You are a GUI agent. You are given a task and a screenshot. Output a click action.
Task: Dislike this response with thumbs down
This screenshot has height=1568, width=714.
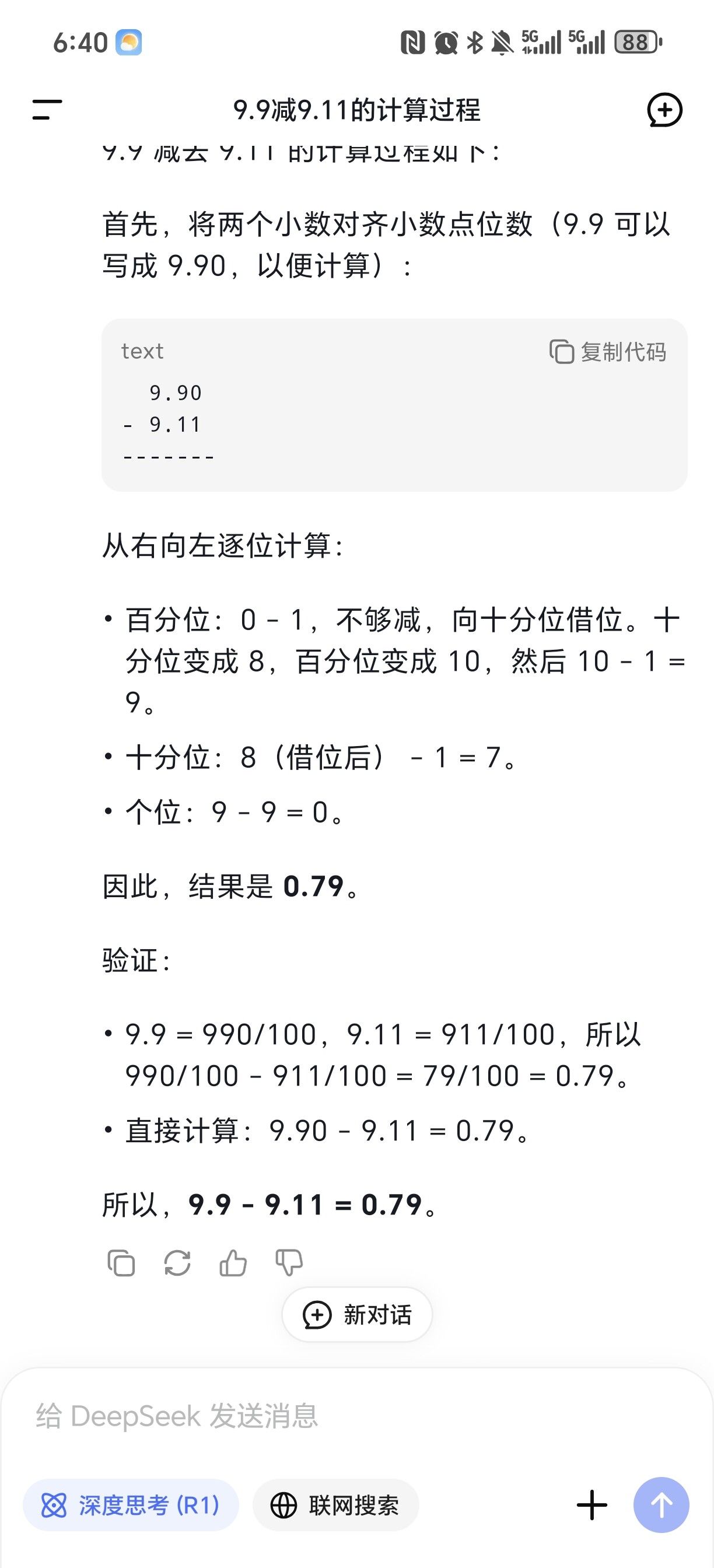coord(289,1262)
